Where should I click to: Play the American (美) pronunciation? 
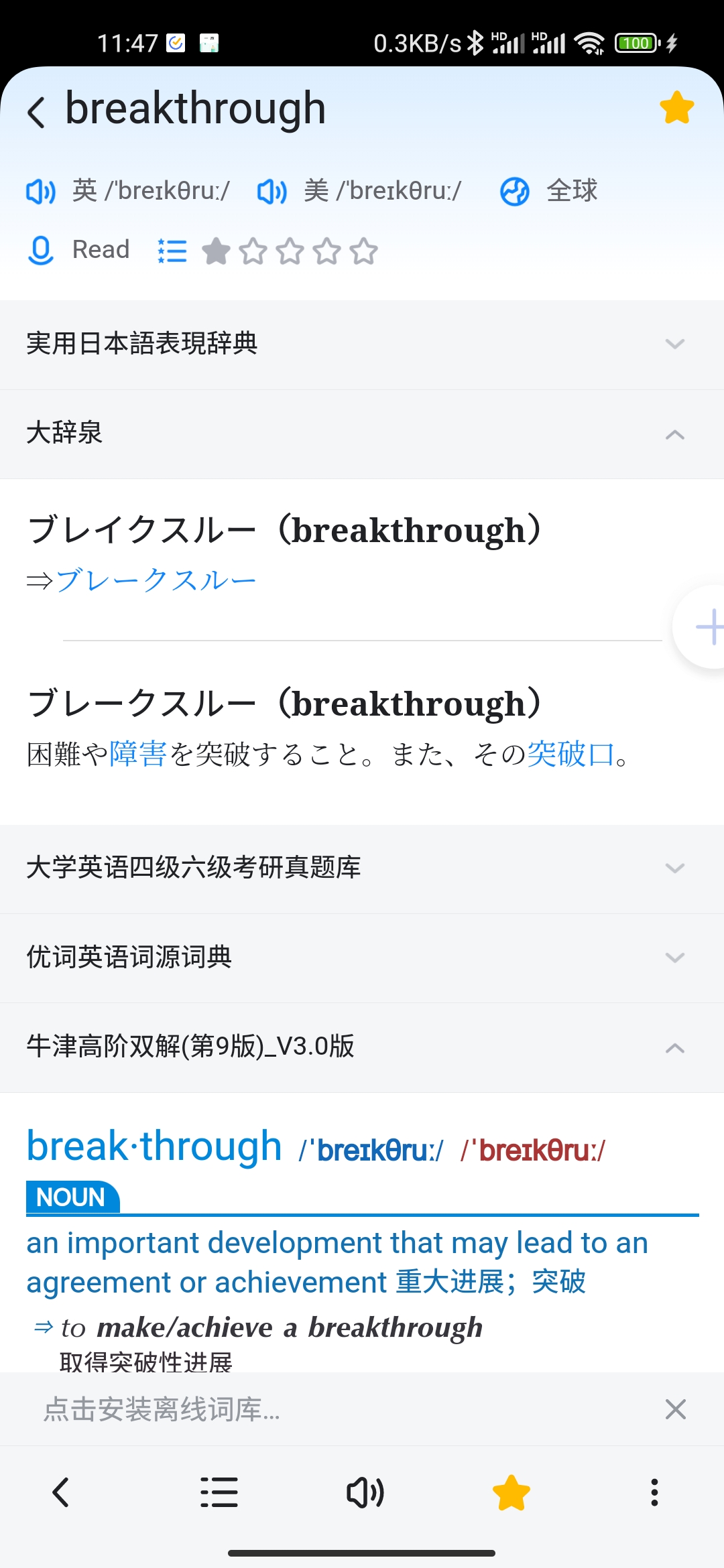click(x=272, y=191)
